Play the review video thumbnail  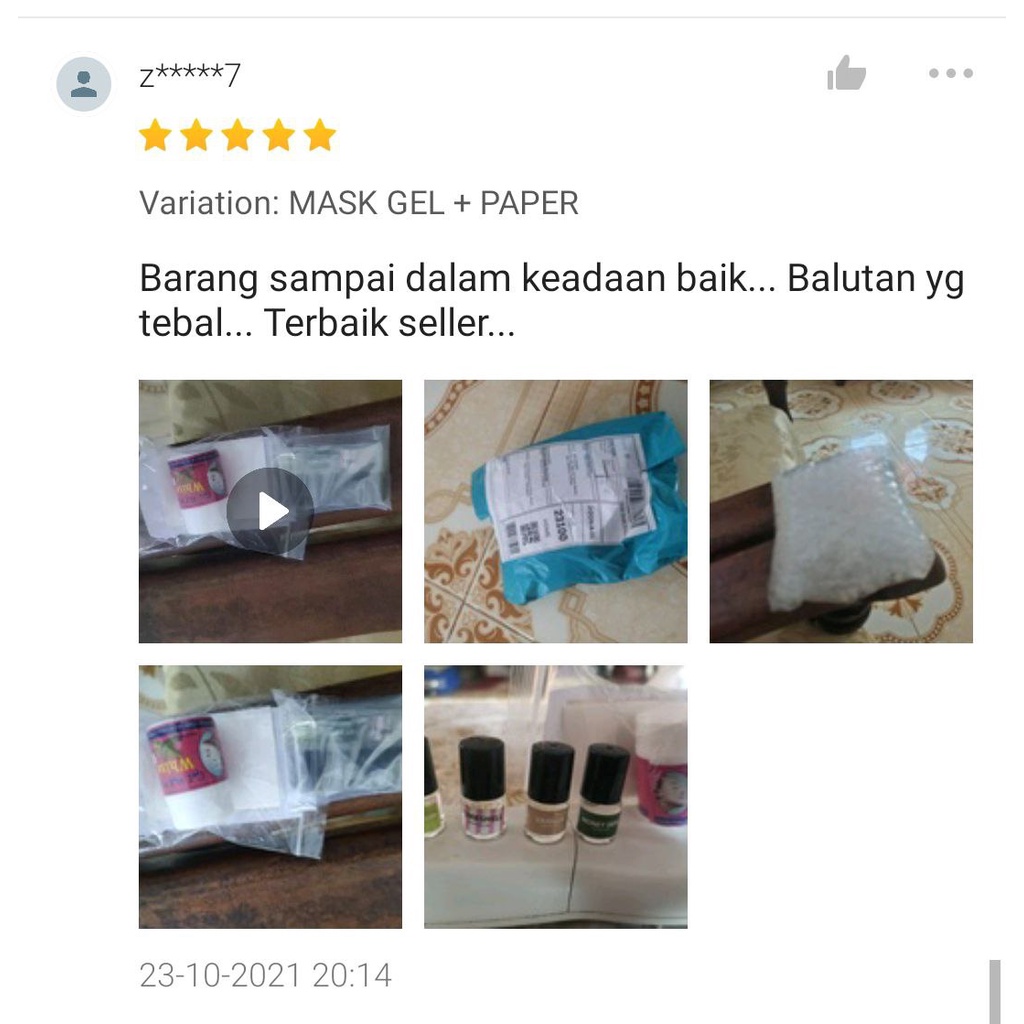(270, 511)
